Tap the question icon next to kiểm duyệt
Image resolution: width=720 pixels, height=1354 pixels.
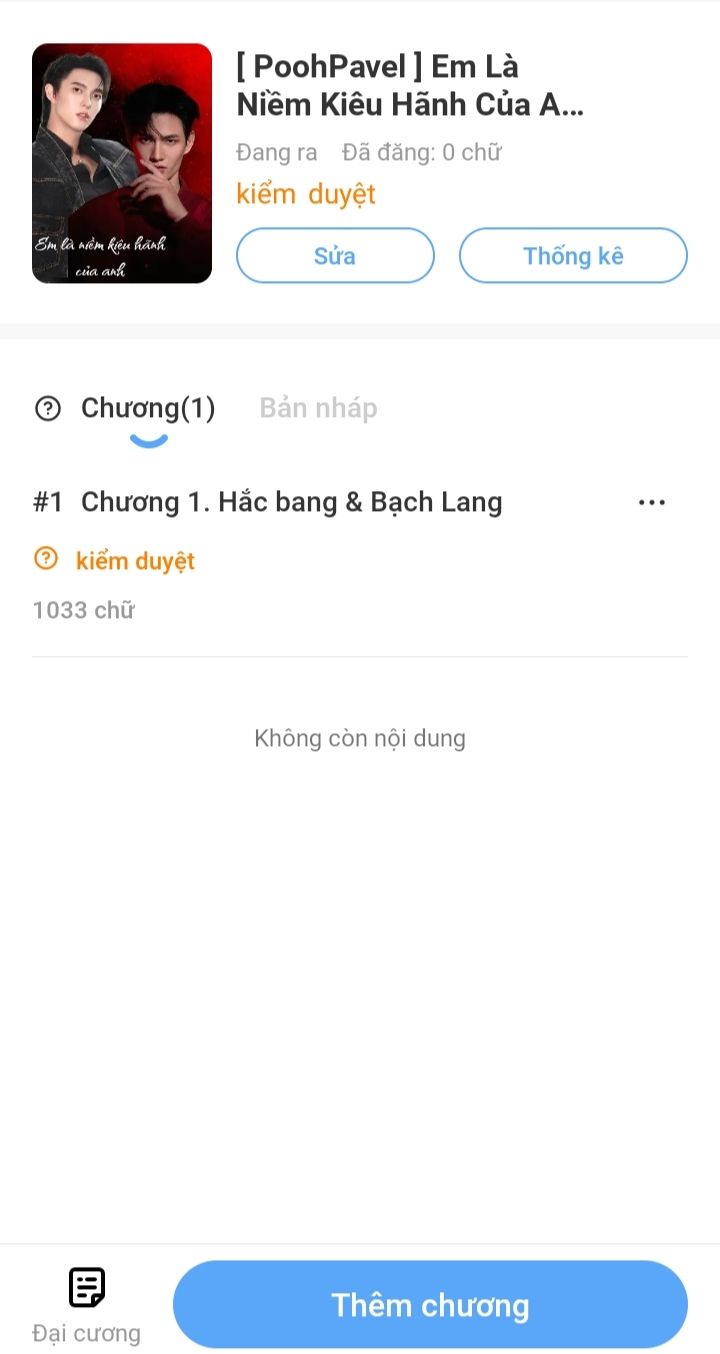coord(46,560)
